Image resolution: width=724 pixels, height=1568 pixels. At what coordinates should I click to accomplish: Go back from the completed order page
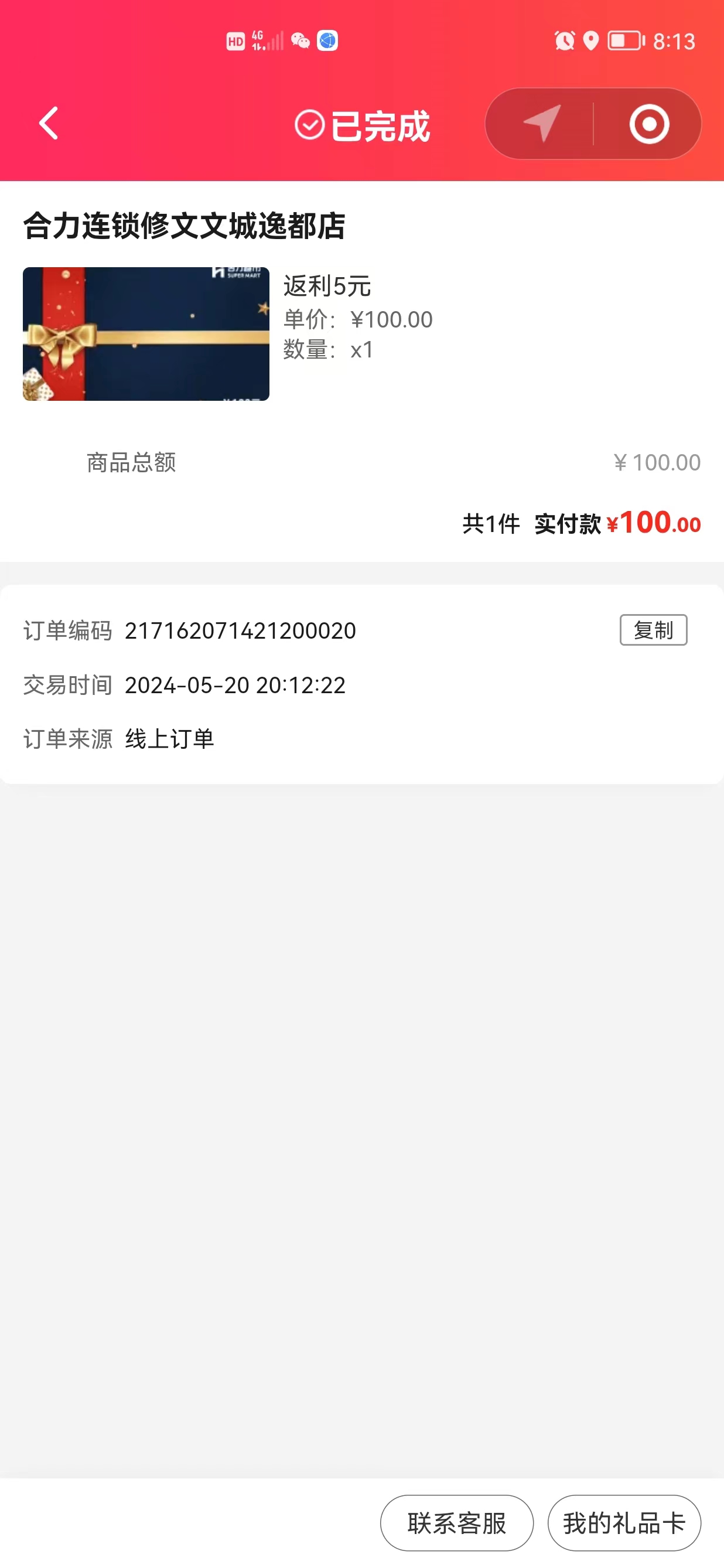pos(49,124)
